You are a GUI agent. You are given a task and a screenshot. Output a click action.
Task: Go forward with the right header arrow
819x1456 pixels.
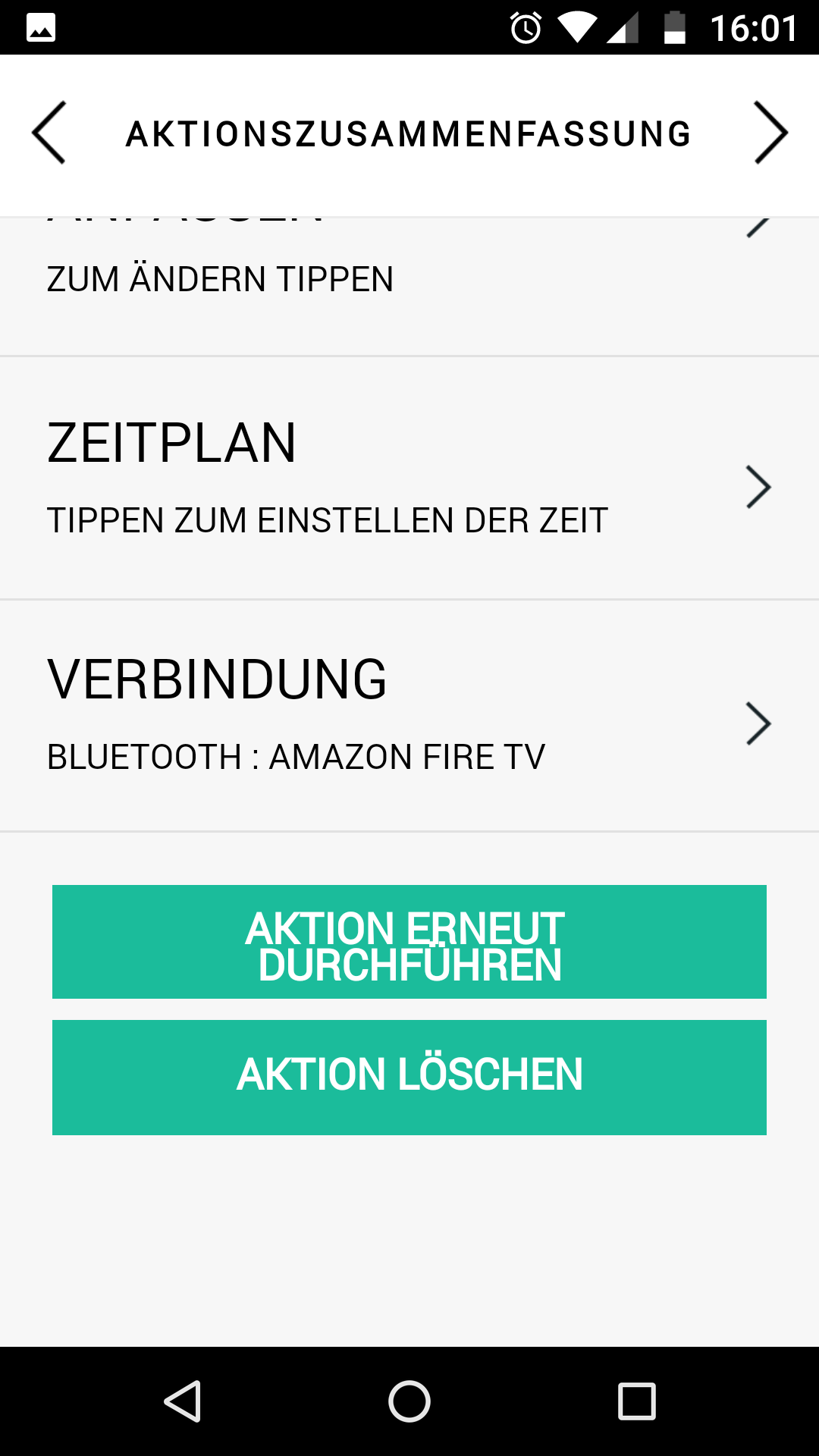pos(770,133)
